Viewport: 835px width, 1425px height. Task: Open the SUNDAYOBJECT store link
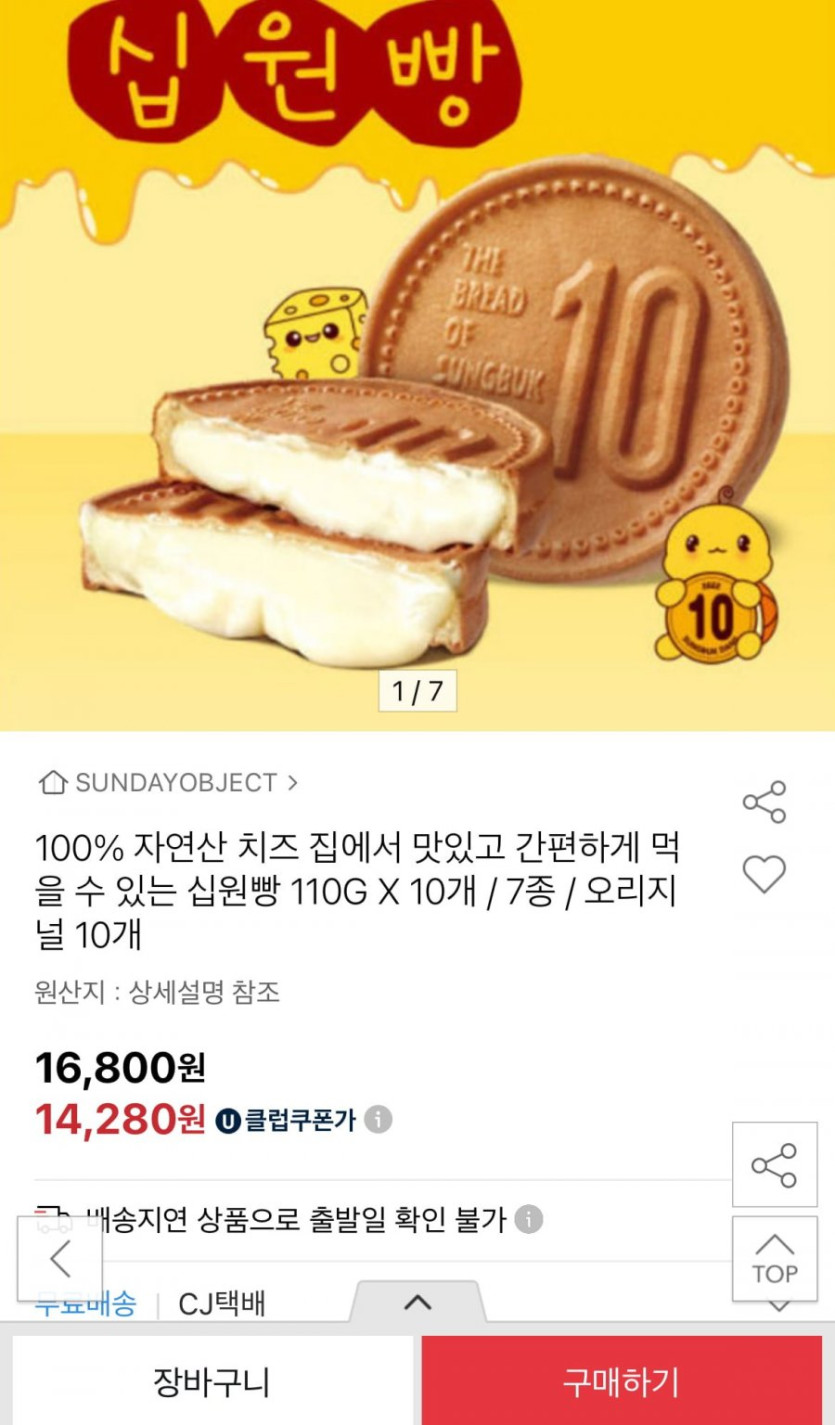pos(168,782)
